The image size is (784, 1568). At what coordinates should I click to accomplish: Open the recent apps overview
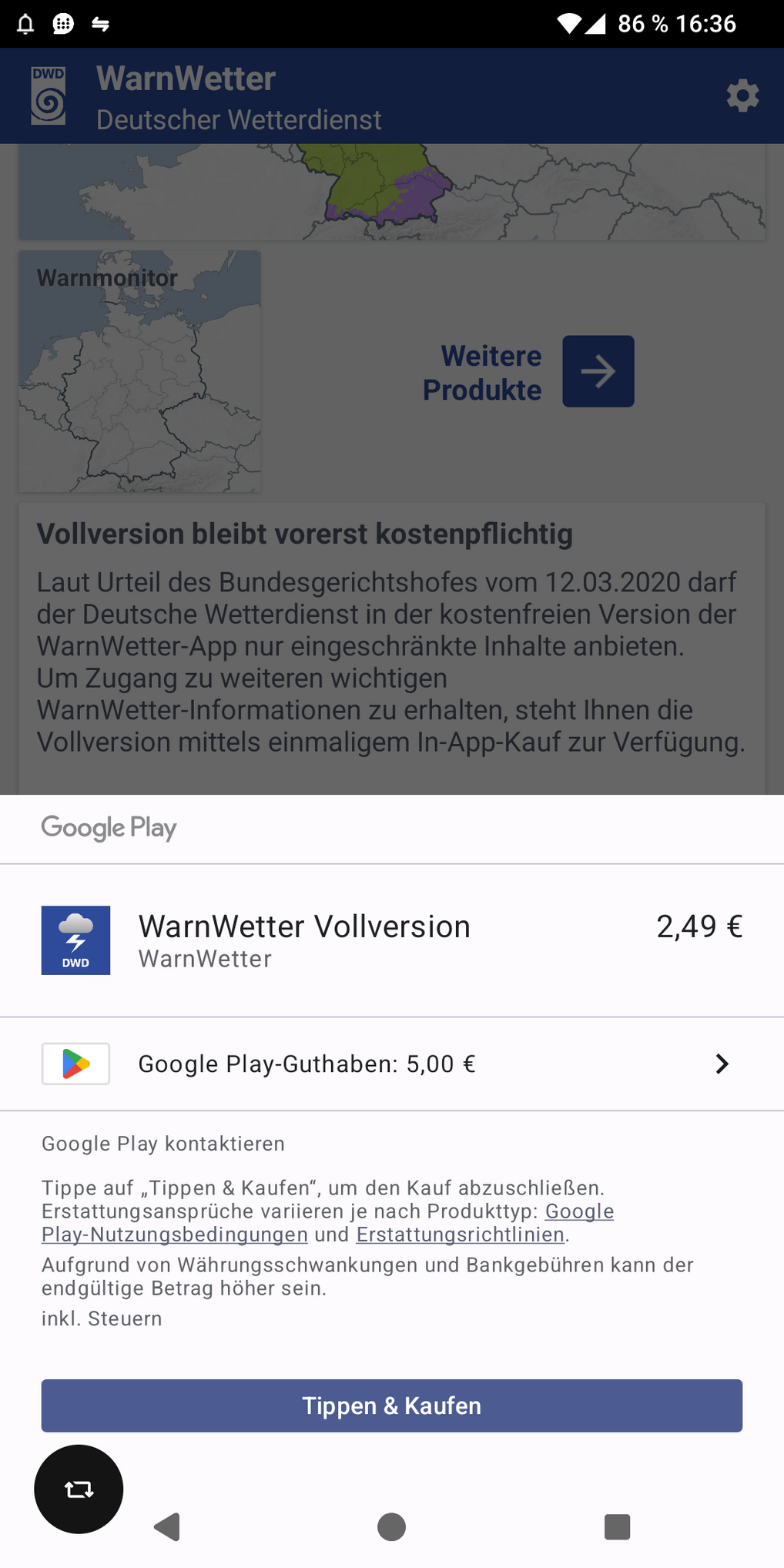pyautogui.click(x=617, y=1526)
